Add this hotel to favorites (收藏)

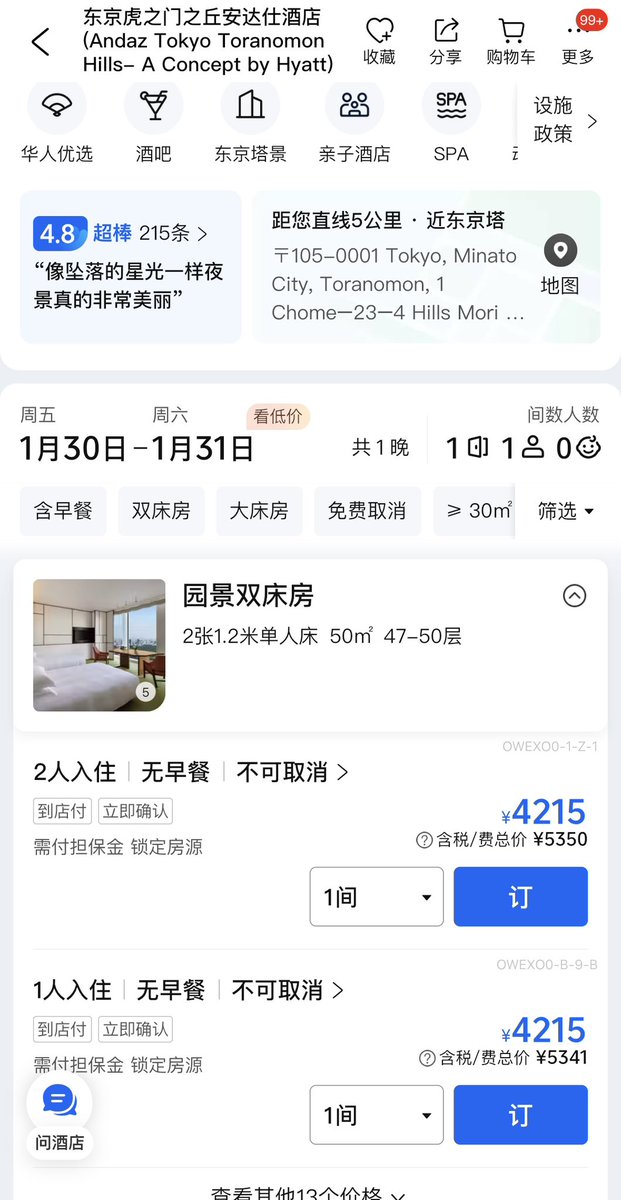(x=379, y=40)
